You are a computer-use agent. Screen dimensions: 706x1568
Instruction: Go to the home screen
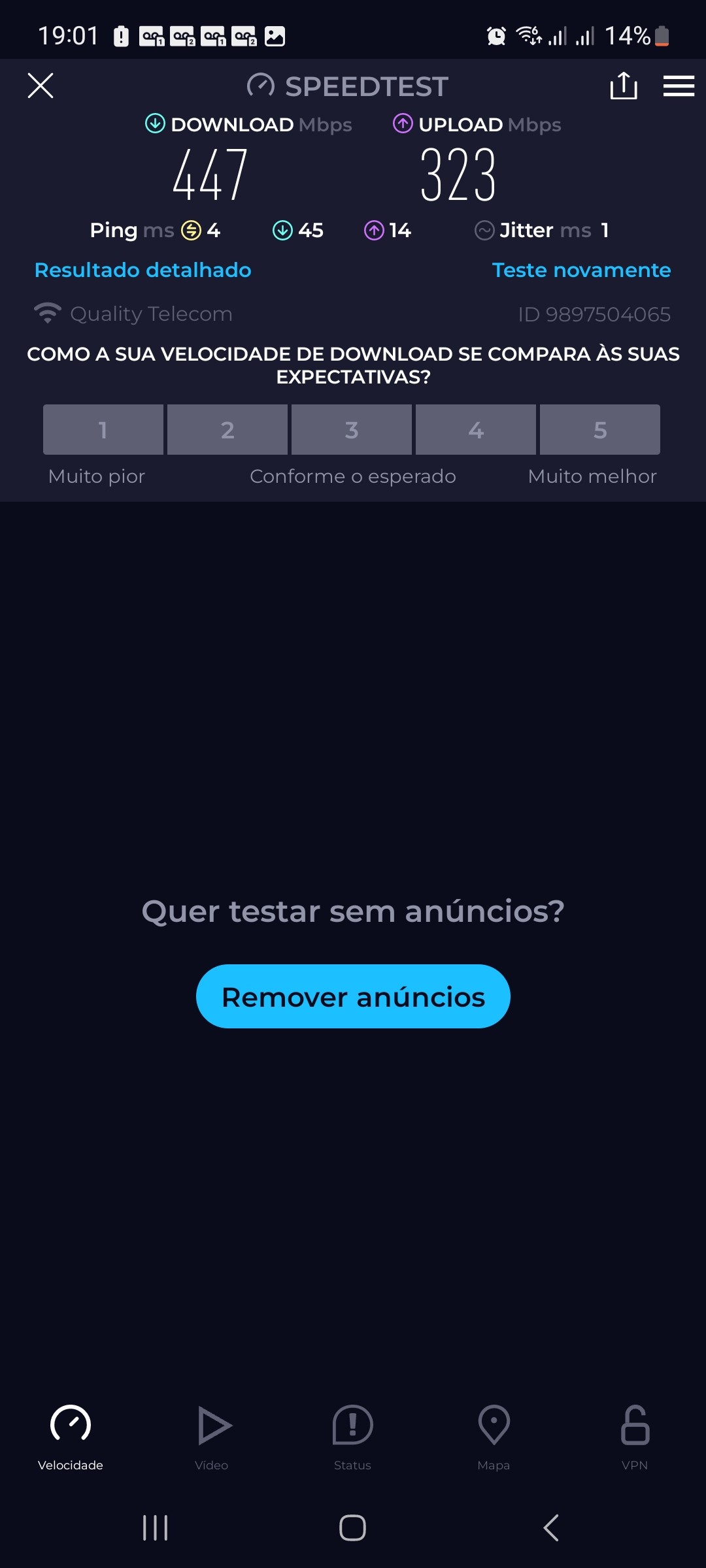tap(353, 1527)
